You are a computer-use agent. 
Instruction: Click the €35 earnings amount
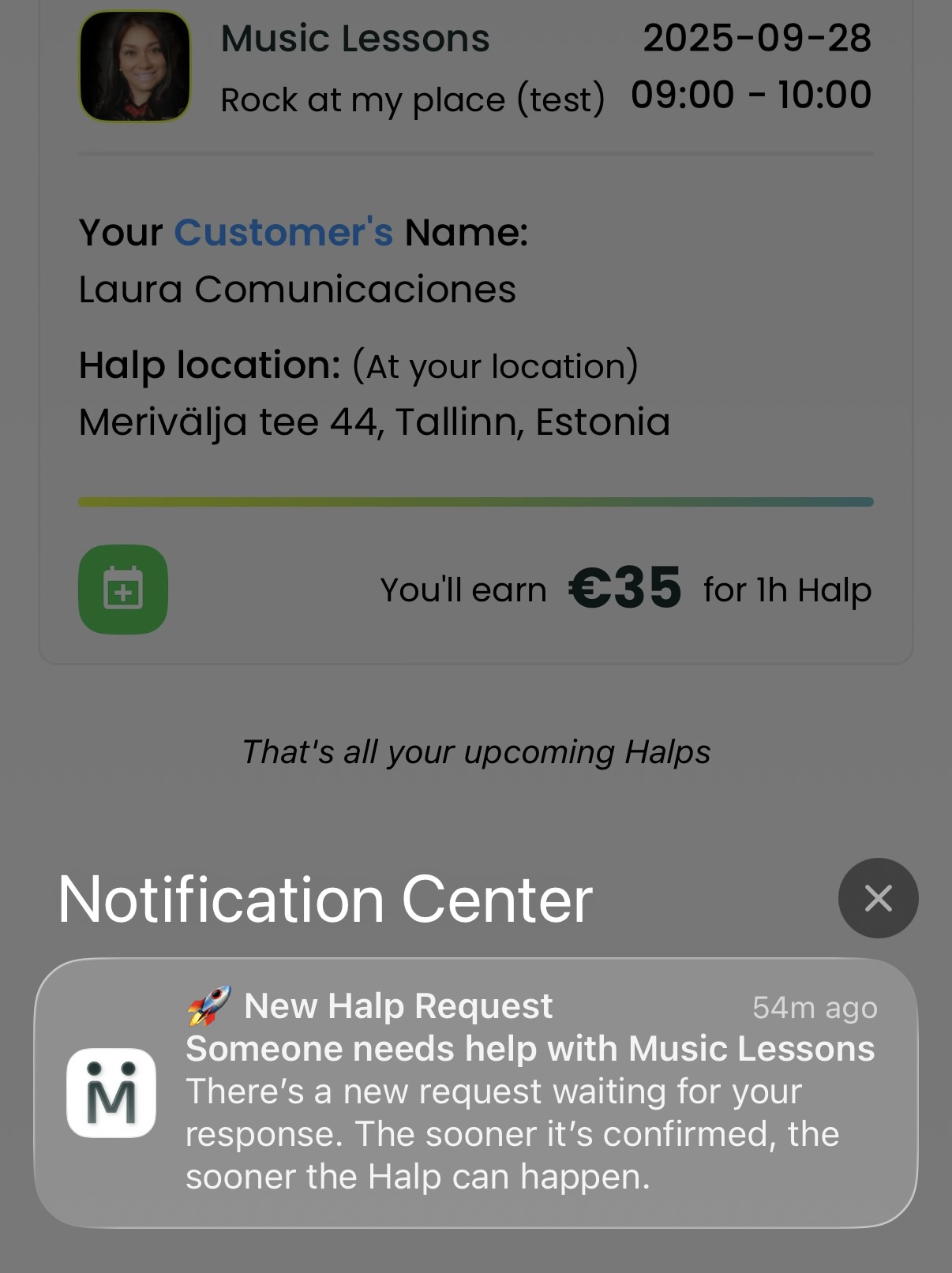click(x=626, y=587)
